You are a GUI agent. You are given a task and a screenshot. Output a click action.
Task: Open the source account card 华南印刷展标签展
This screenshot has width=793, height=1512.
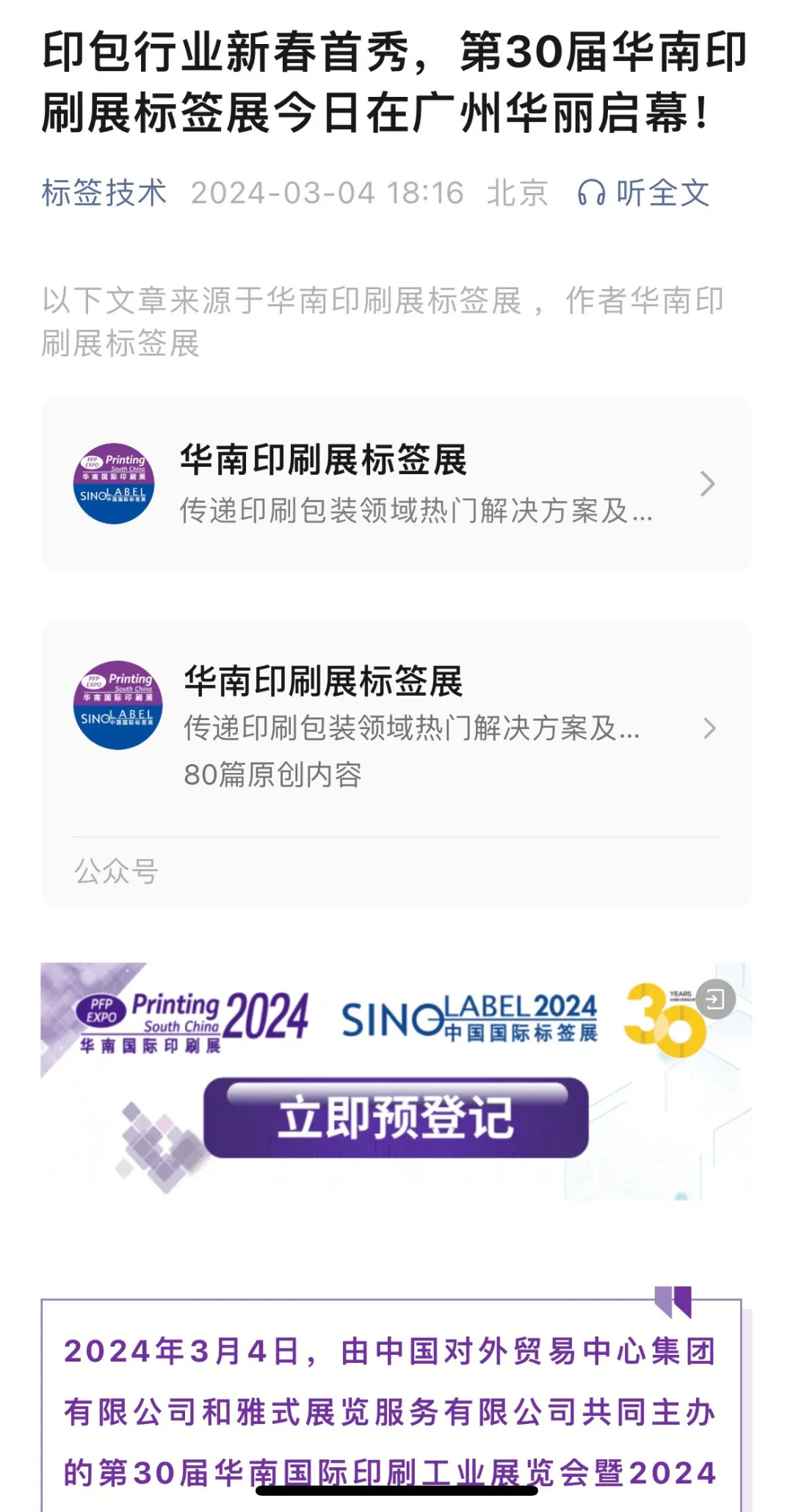(395, 484)
